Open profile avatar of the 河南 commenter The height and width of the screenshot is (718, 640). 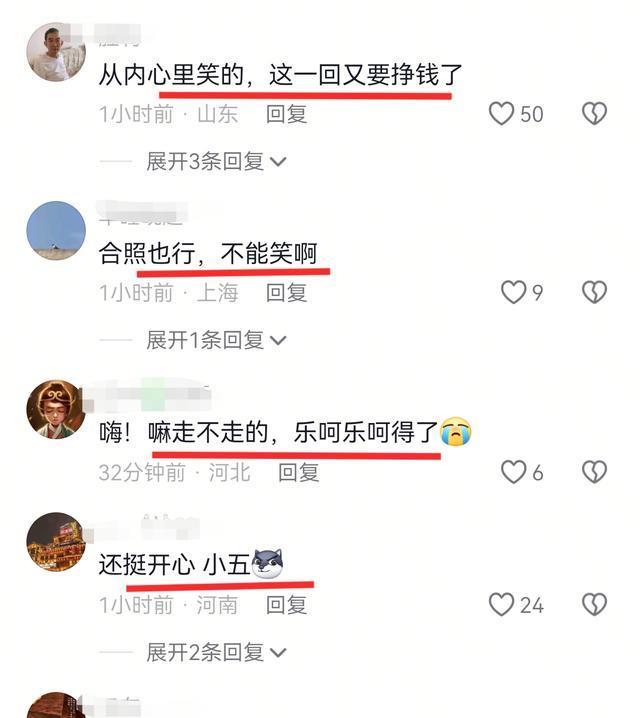[x=55, y=542]
